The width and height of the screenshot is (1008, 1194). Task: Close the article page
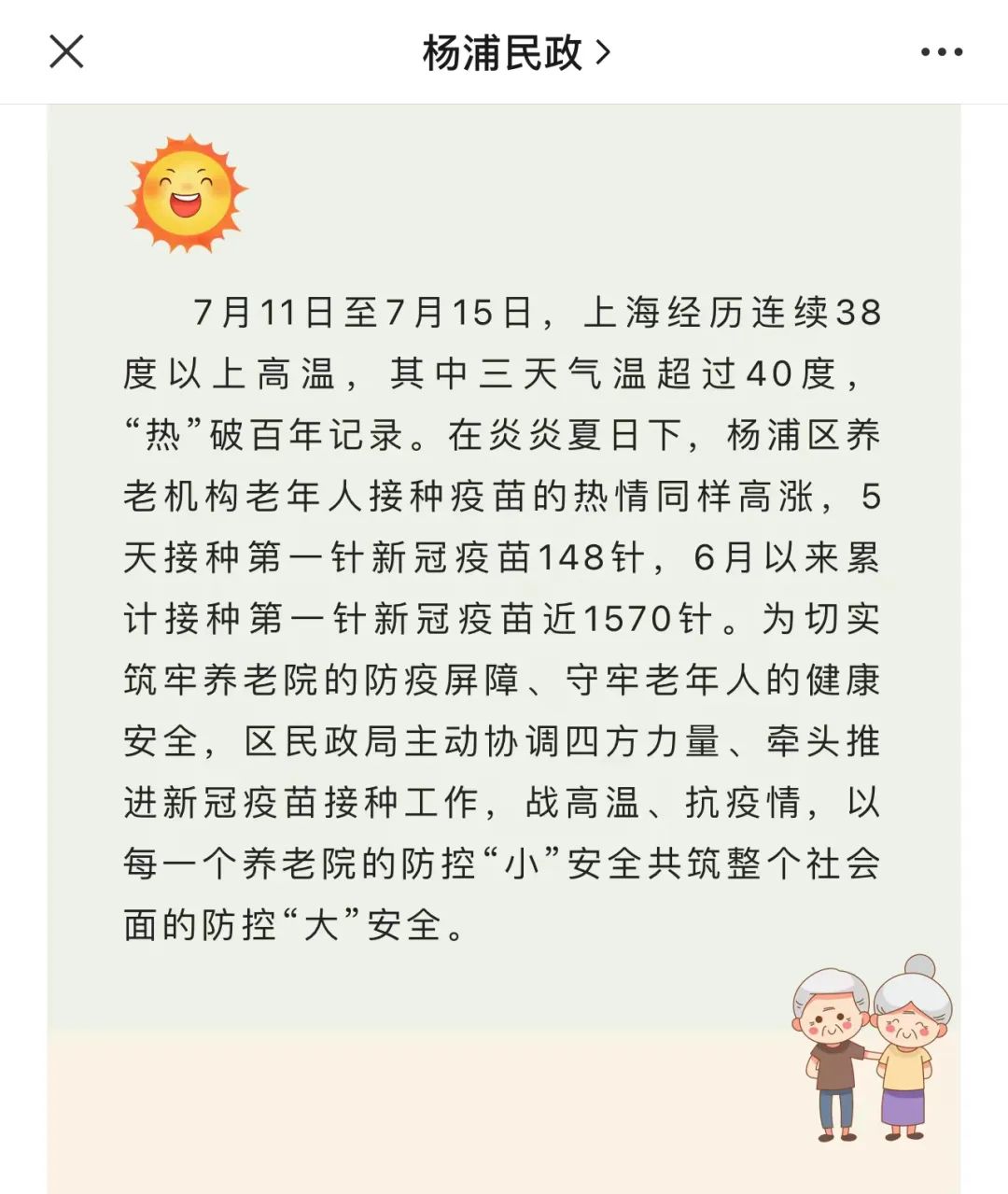66,52
